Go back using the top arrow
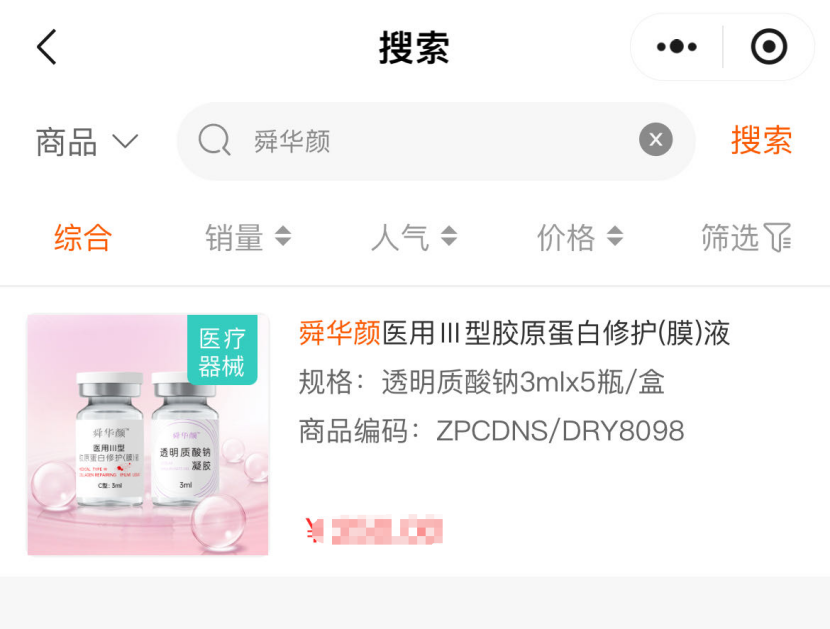830x629 pixels. (x=46, y=47)
